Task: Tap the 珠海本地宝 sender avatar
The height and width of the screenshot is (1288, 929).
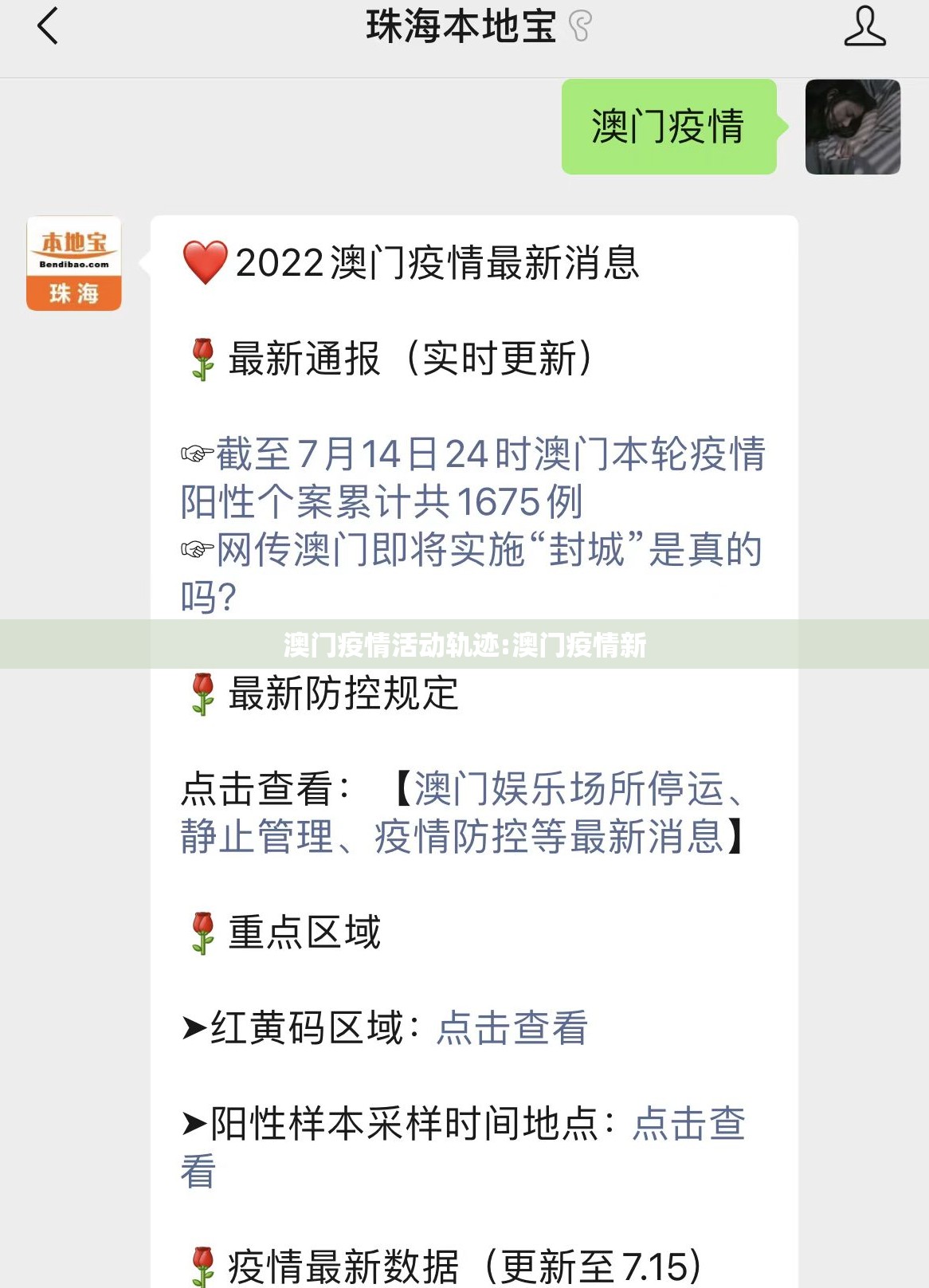Action: [74, 263]
